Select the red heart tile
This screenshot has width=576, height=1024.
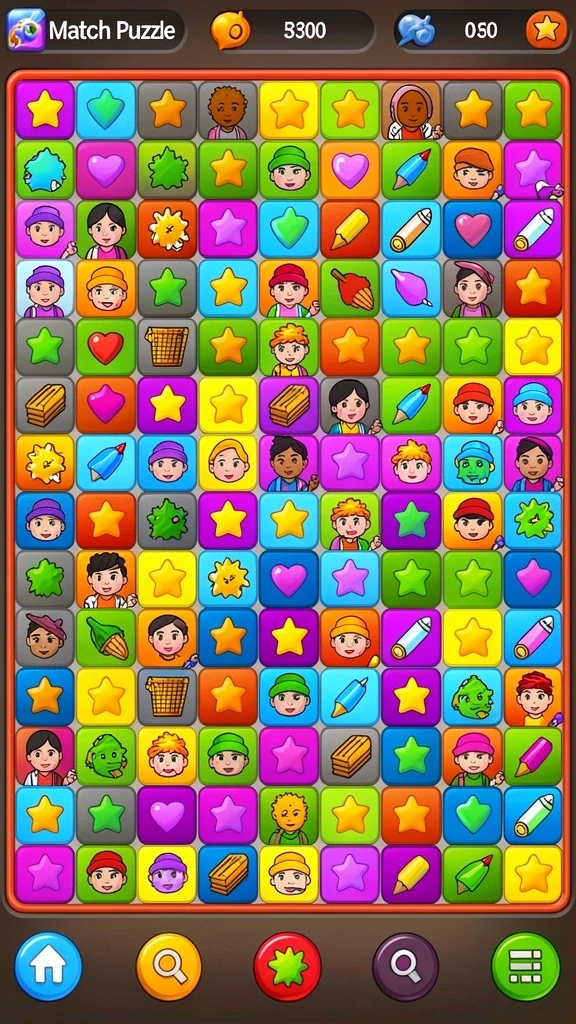[x=106, y=347]
